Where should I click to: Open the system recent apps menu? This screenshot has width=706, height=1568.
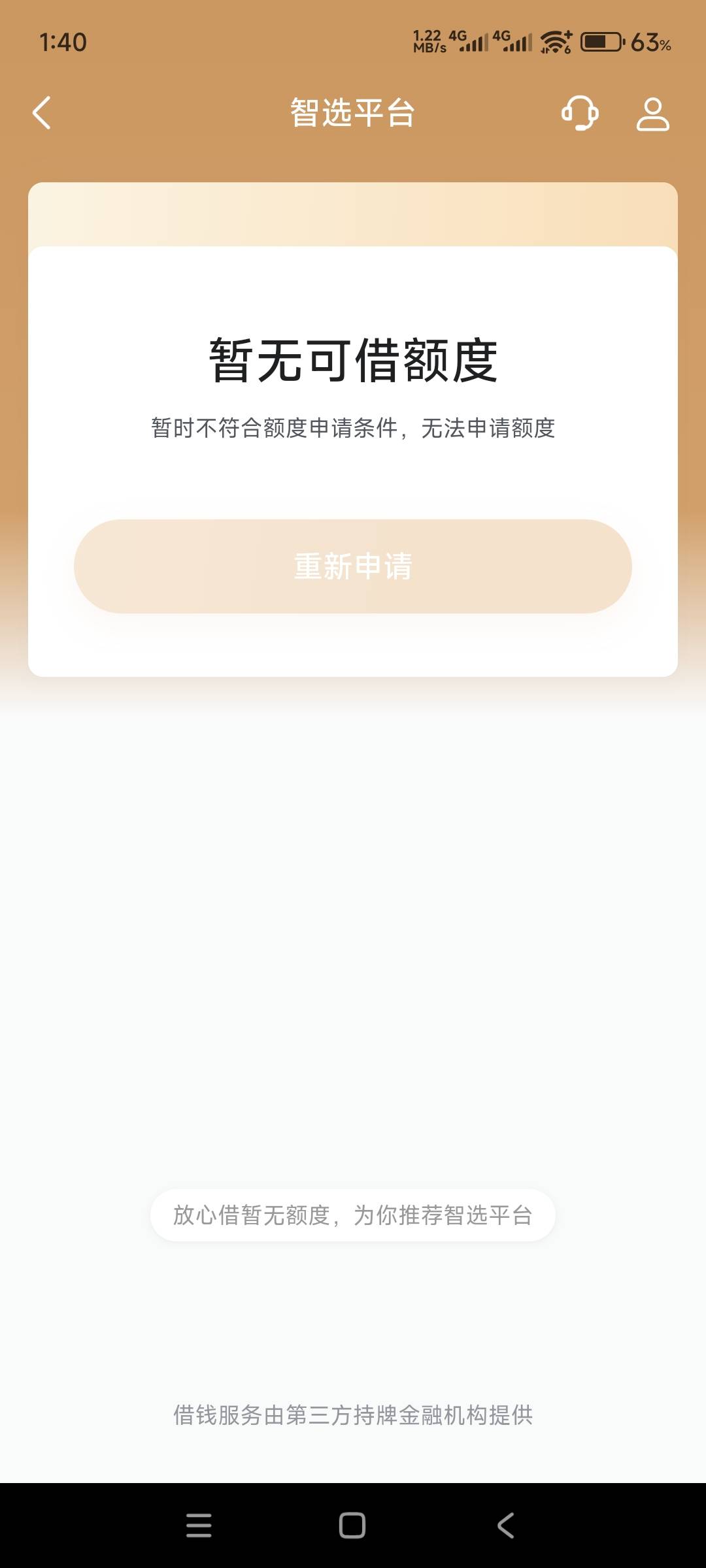199,1526
